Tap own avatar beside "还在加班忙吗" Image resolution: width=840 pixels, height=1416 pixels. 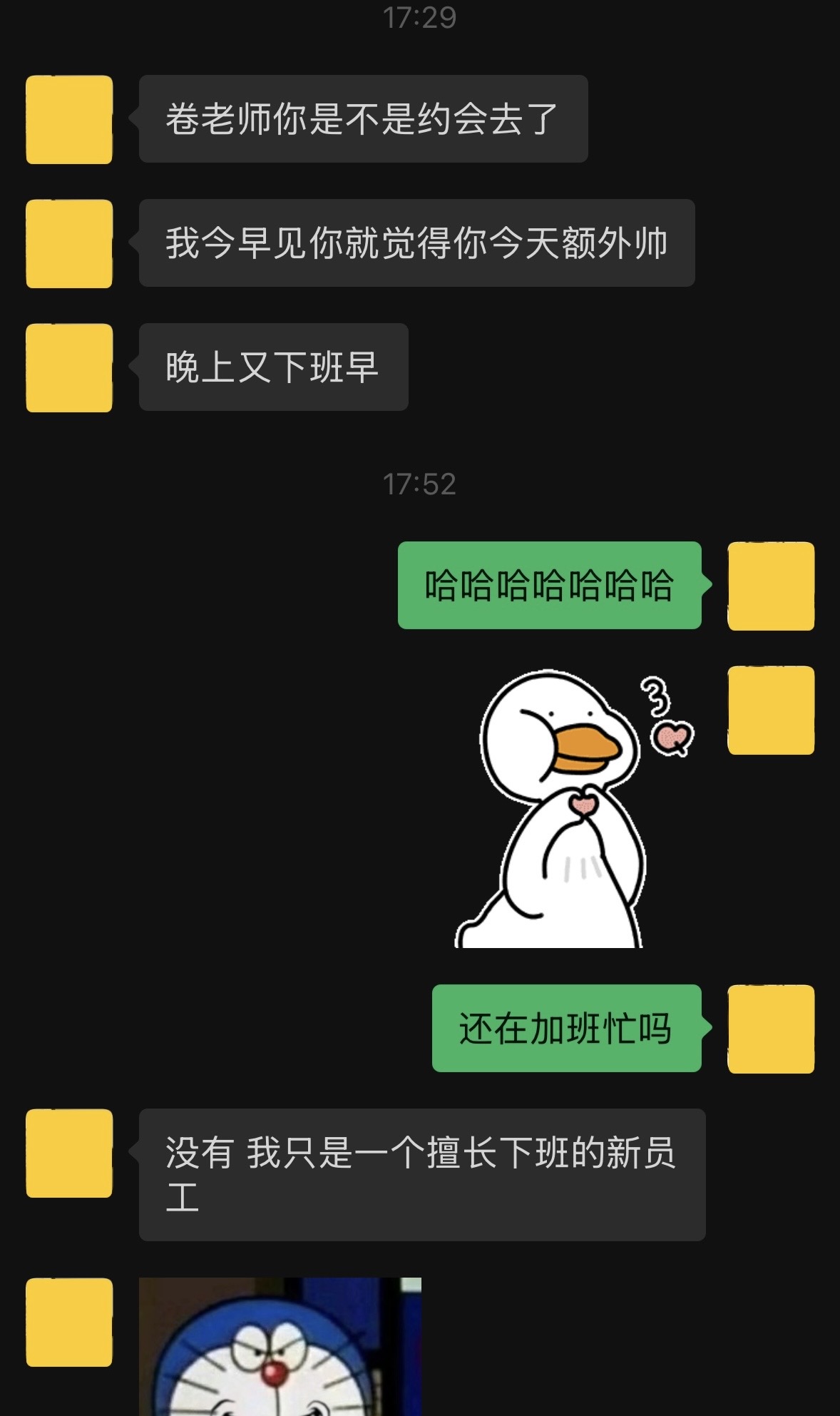[x=771, y=1029]
